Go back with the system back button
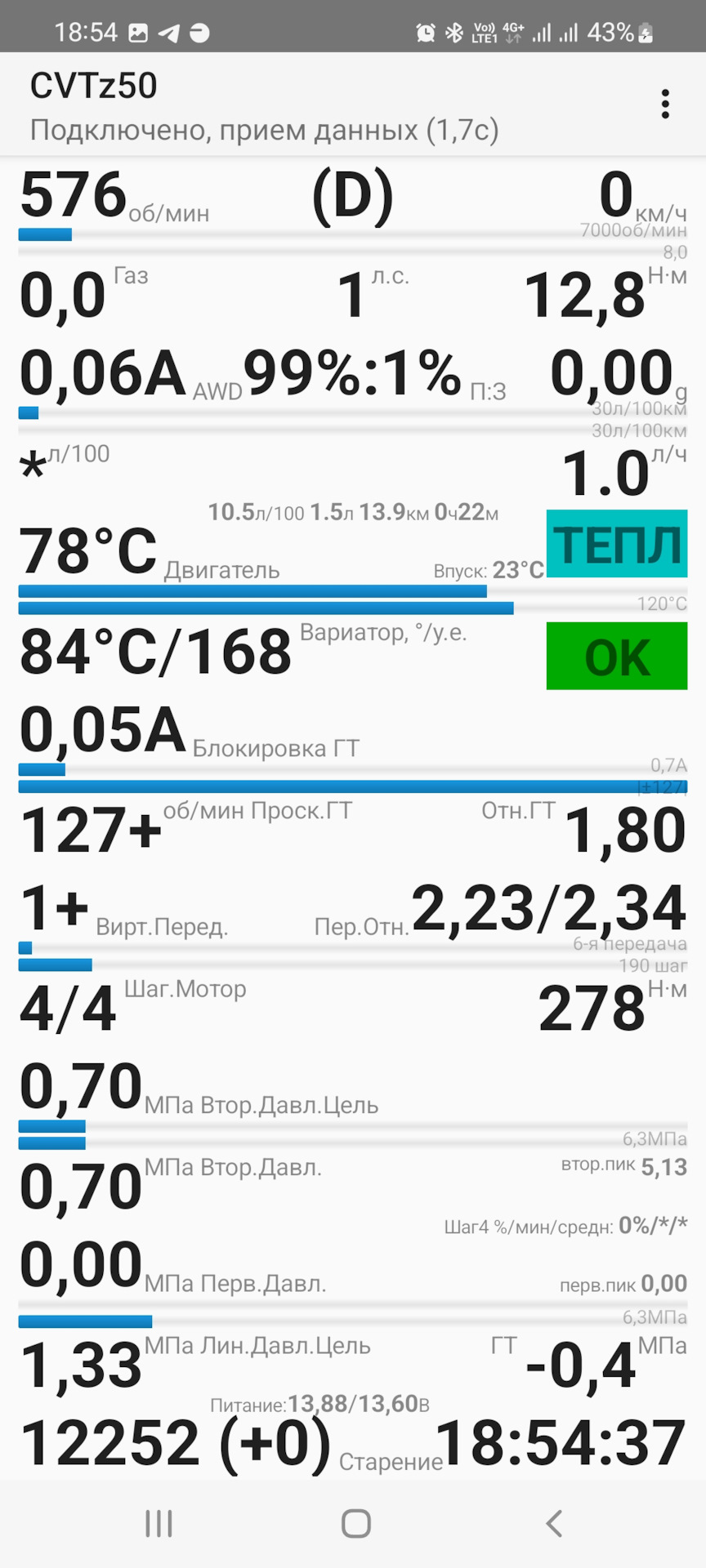The height and width of the screenshot is (1568, 706). click(554, 1523)
